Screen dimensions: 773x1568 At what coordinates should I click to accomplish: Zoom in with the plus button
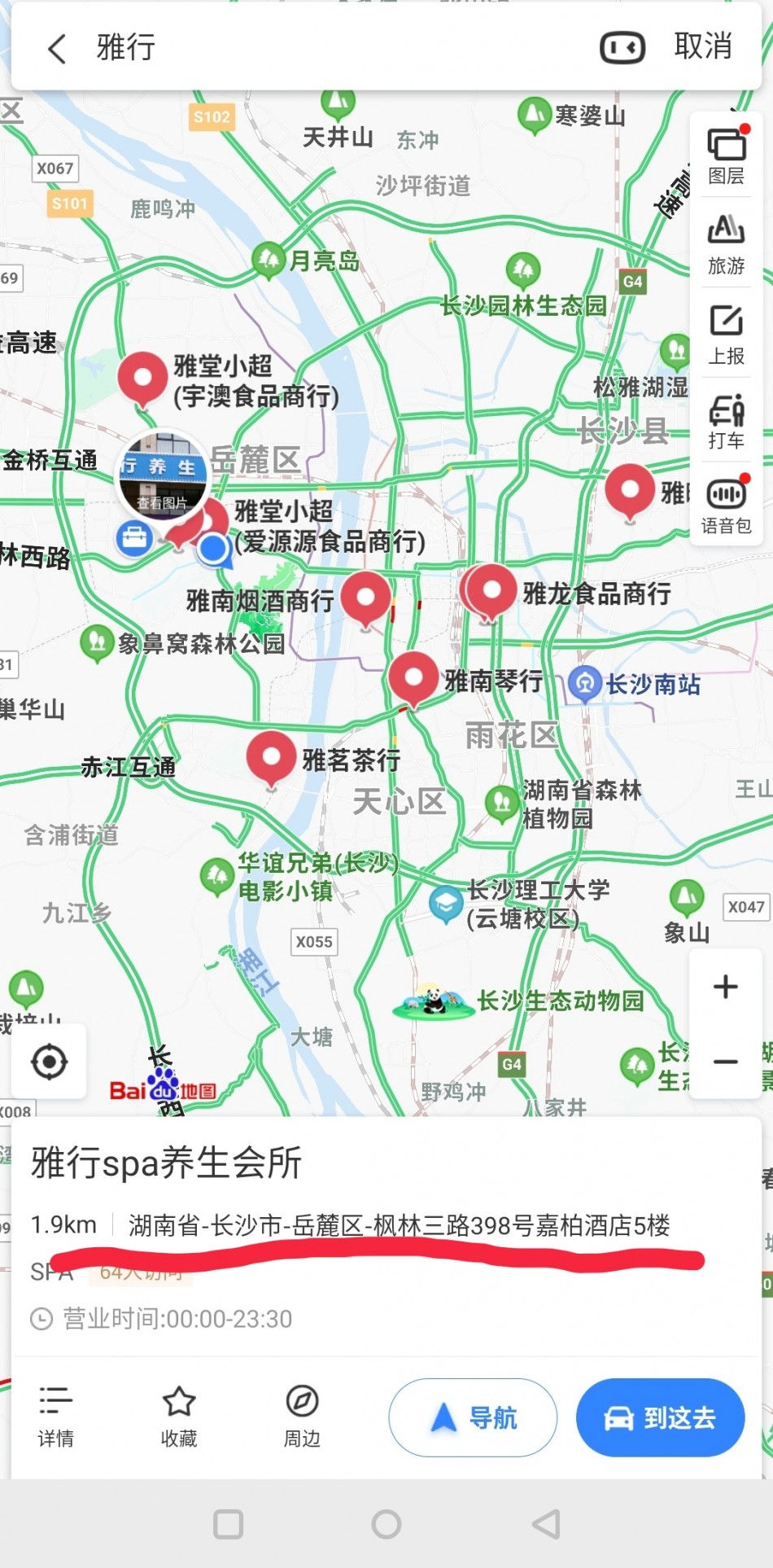click(x=725, y=987)
